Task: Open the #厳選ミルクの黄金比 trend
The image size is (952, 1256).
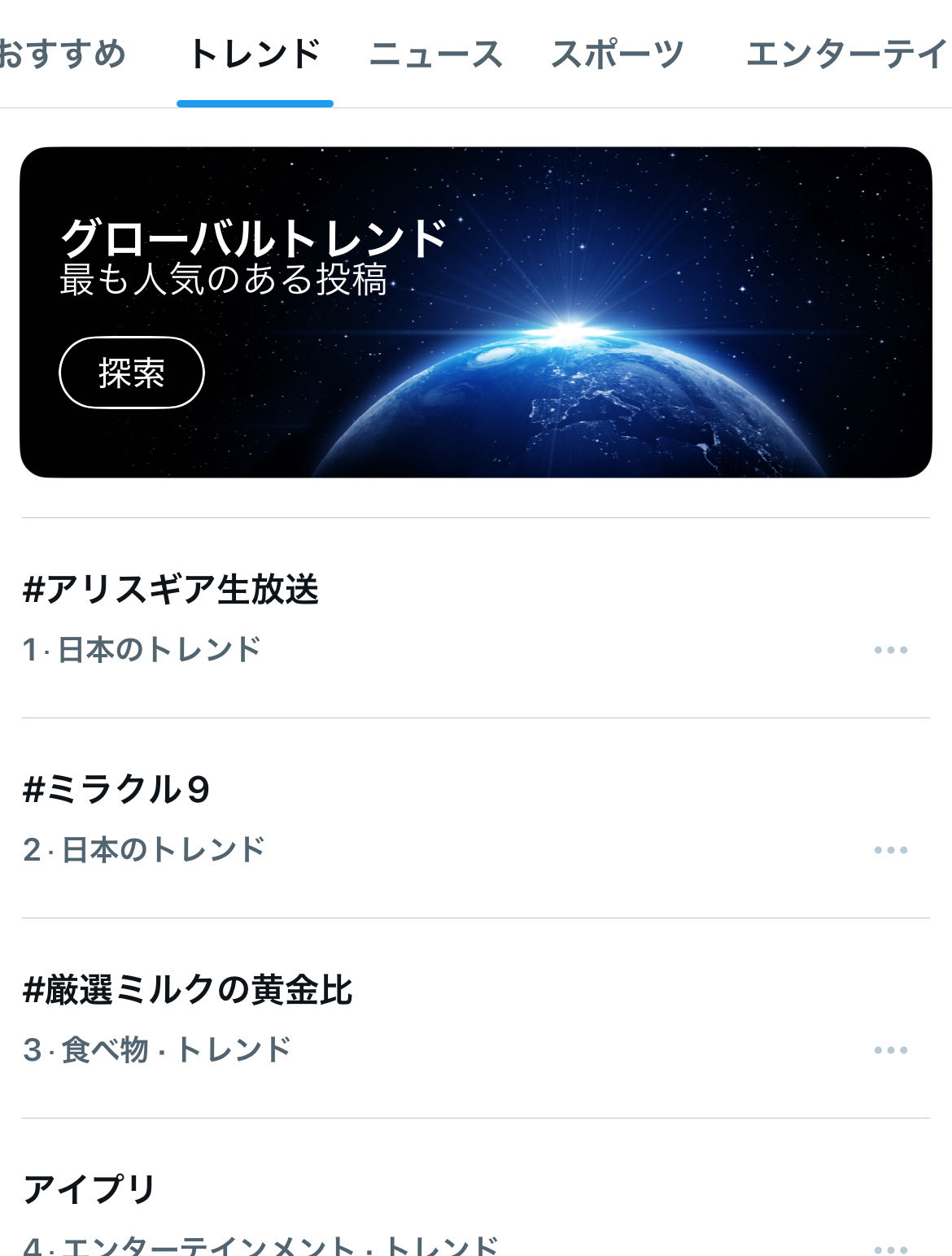Action: pos(188,989)
